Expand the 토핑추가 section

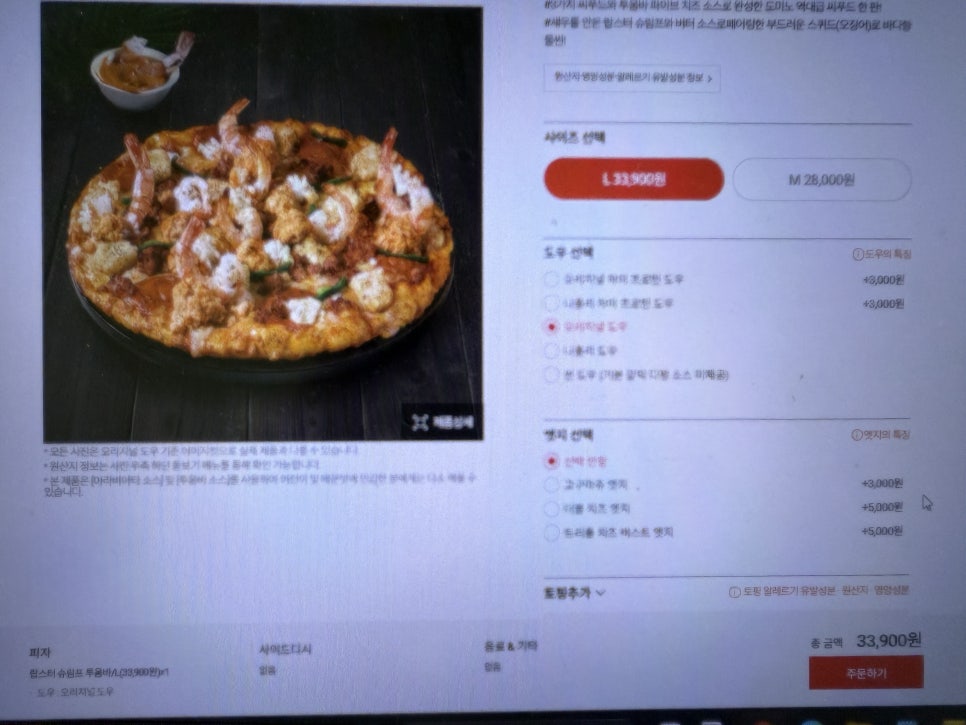pos(575,592)
